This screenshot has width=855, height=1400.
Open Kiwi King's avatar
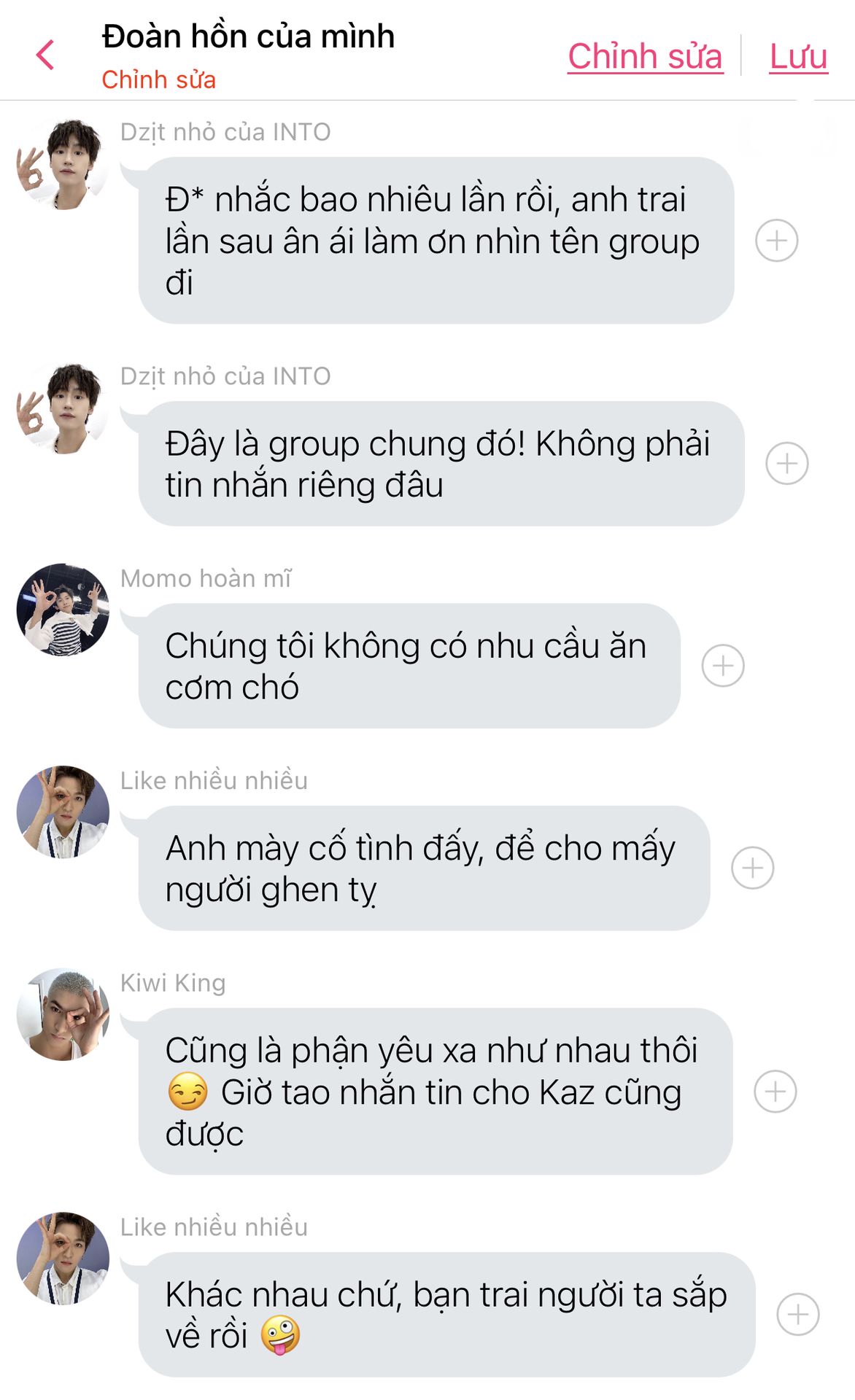tap(63, 1014)
